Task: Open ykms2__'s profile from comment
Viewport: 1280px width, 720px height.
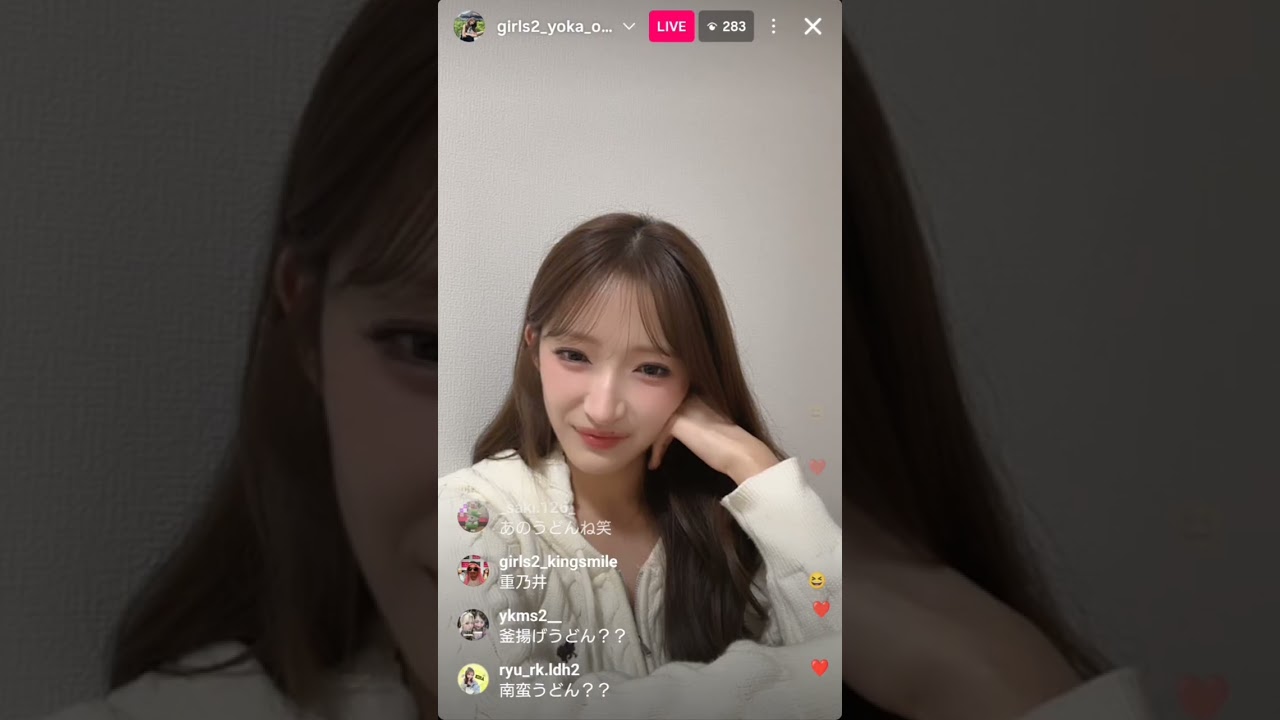Action: point(473,625)
